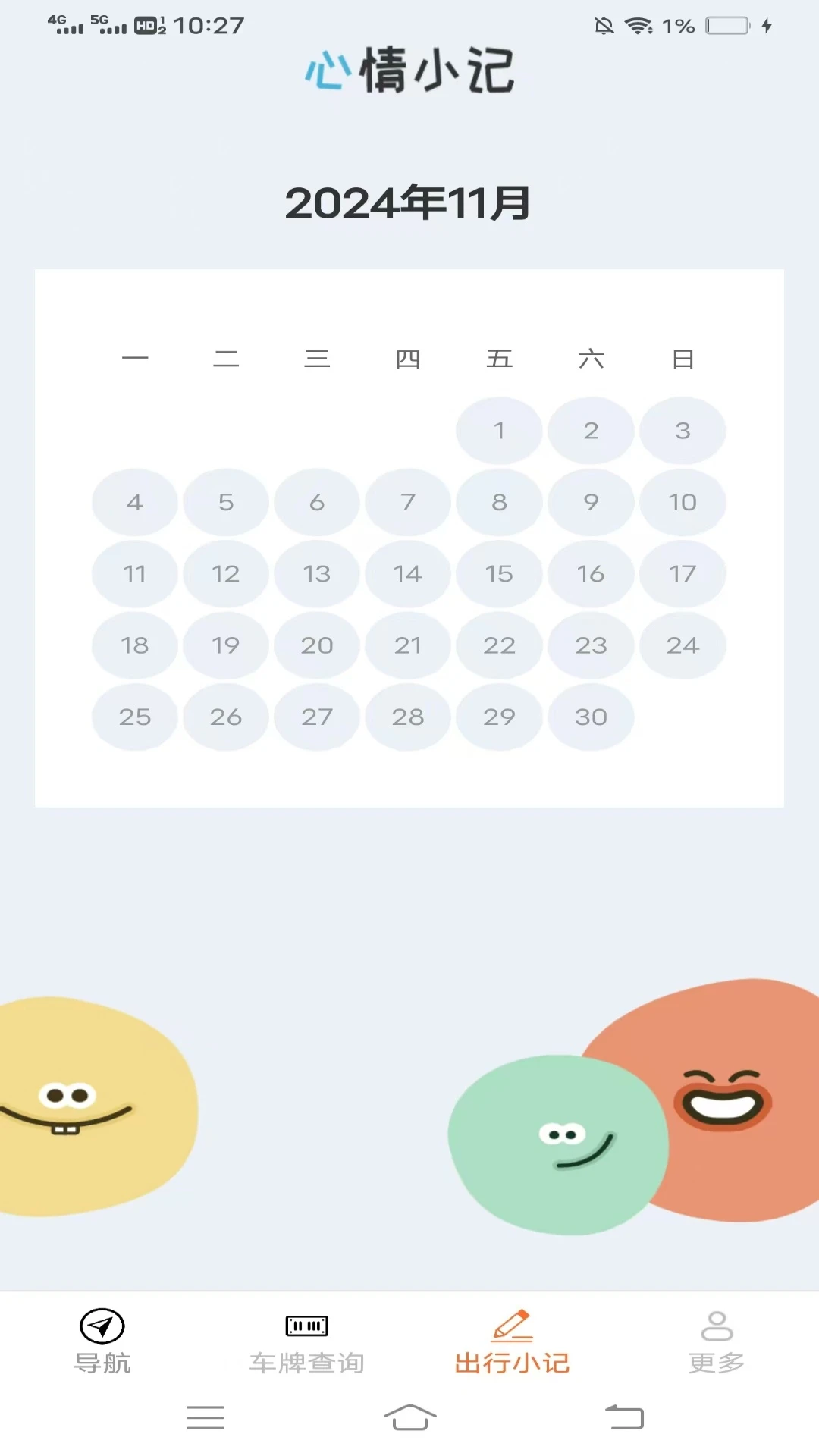Open day 12 on the calendar
The width and height of the screenshot is (819, 1456).
(226, 574)
